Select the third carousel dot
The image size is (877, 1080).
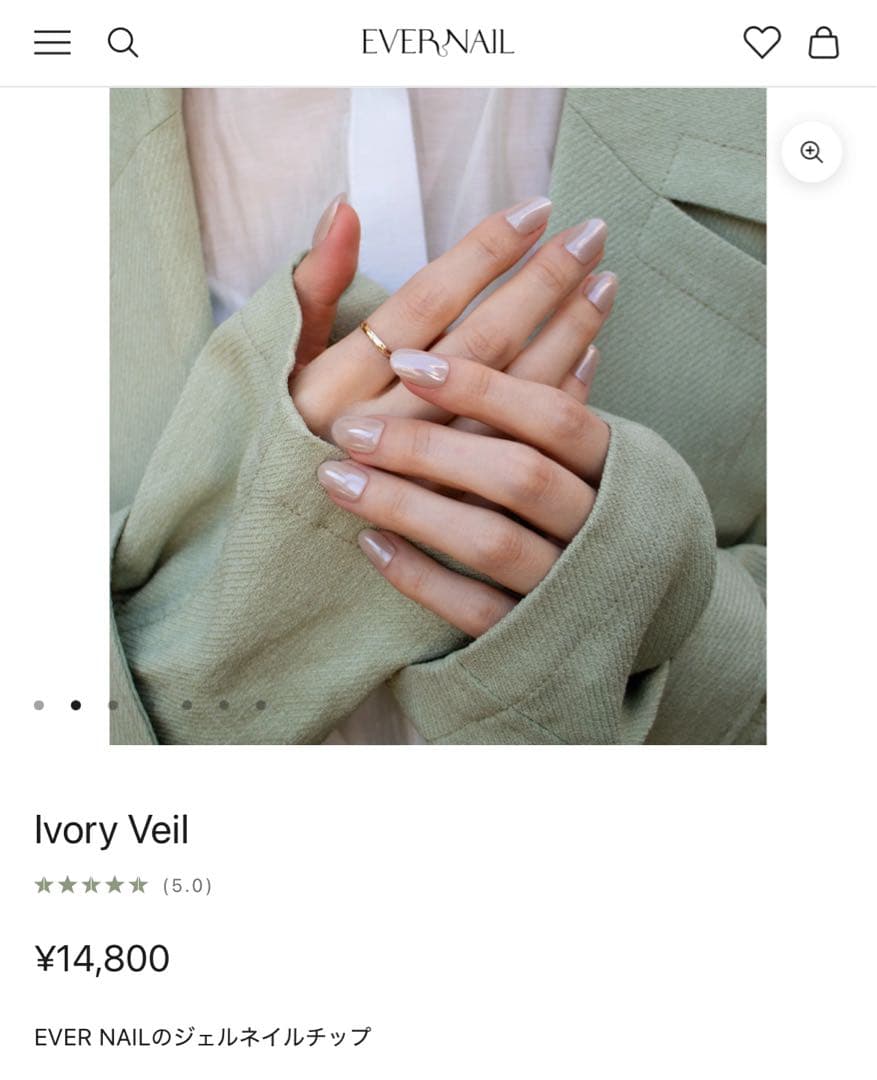(x=112, y=703)
